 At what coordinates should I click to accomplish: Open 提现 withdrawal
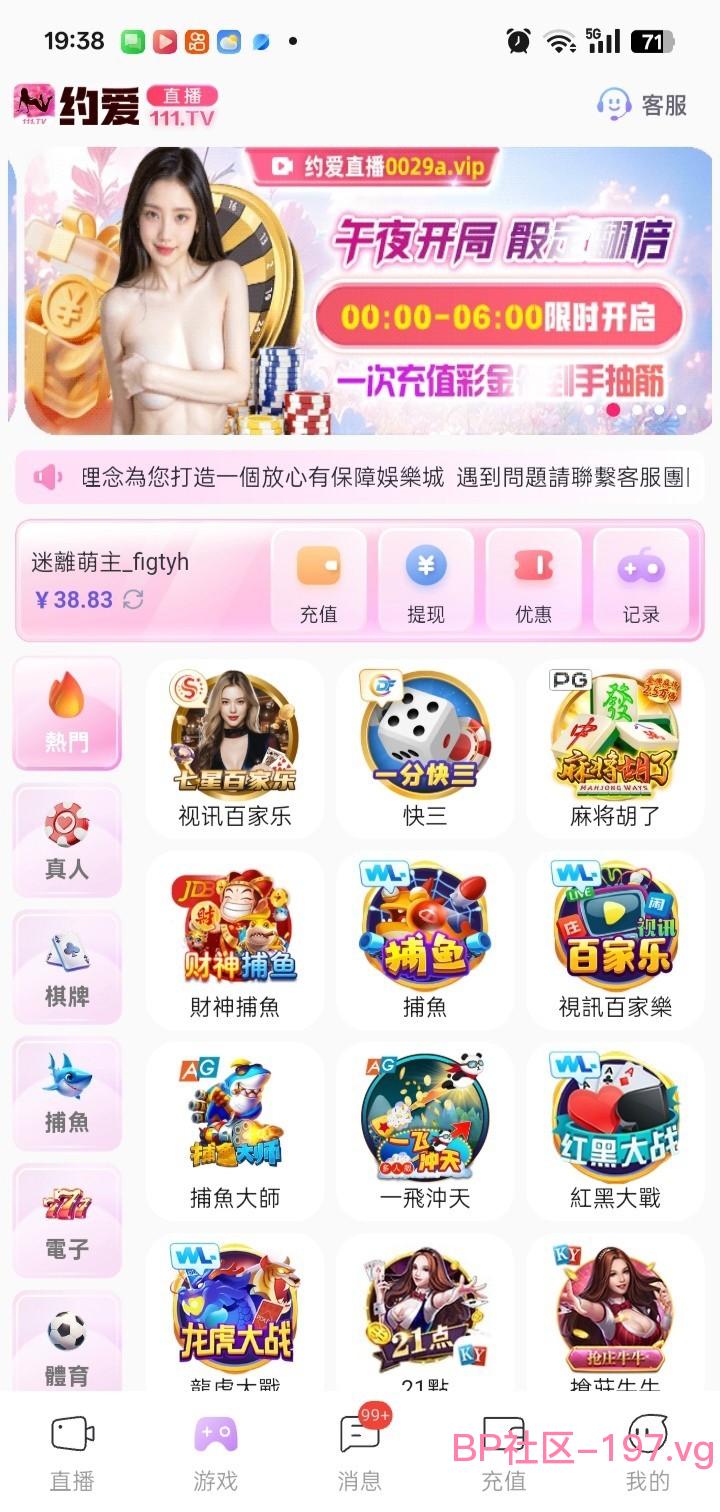[x=426, y=581]
